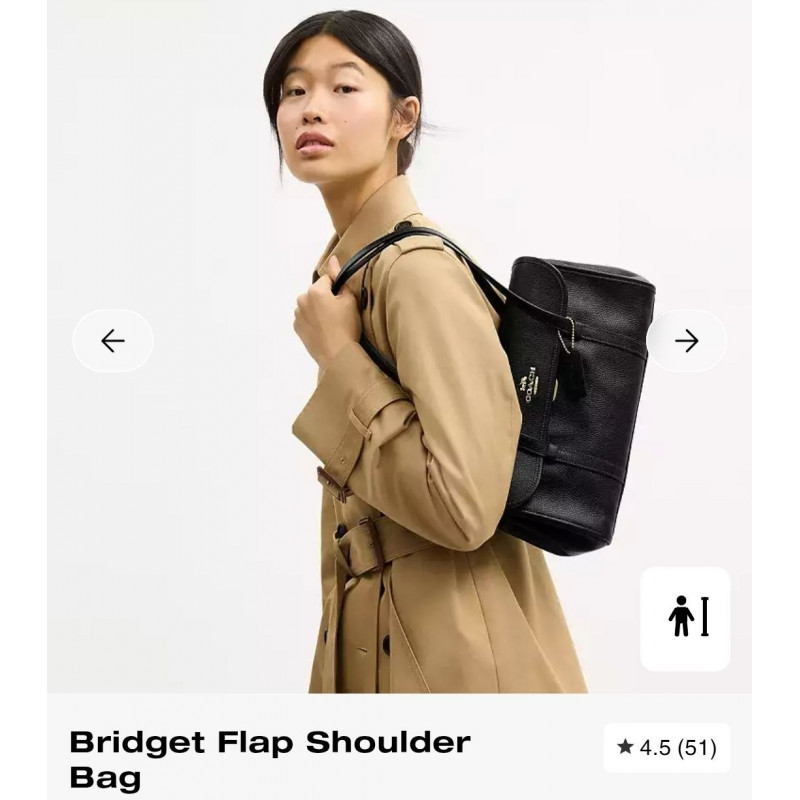This screenshot has height=800, width=800.
Task: Show the next product image
Action: (686, 341)
